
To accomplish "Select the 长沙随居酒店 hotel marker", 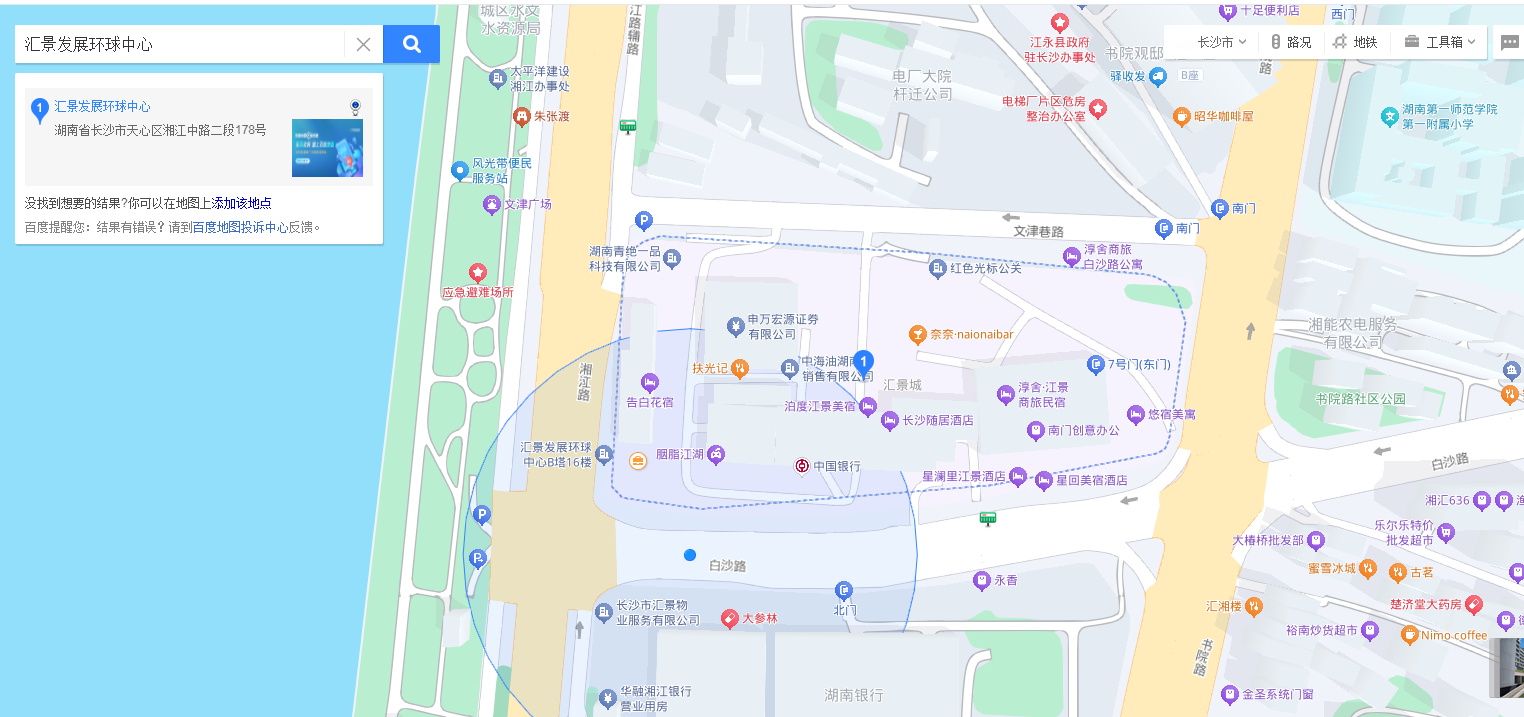I will point(890,421).
